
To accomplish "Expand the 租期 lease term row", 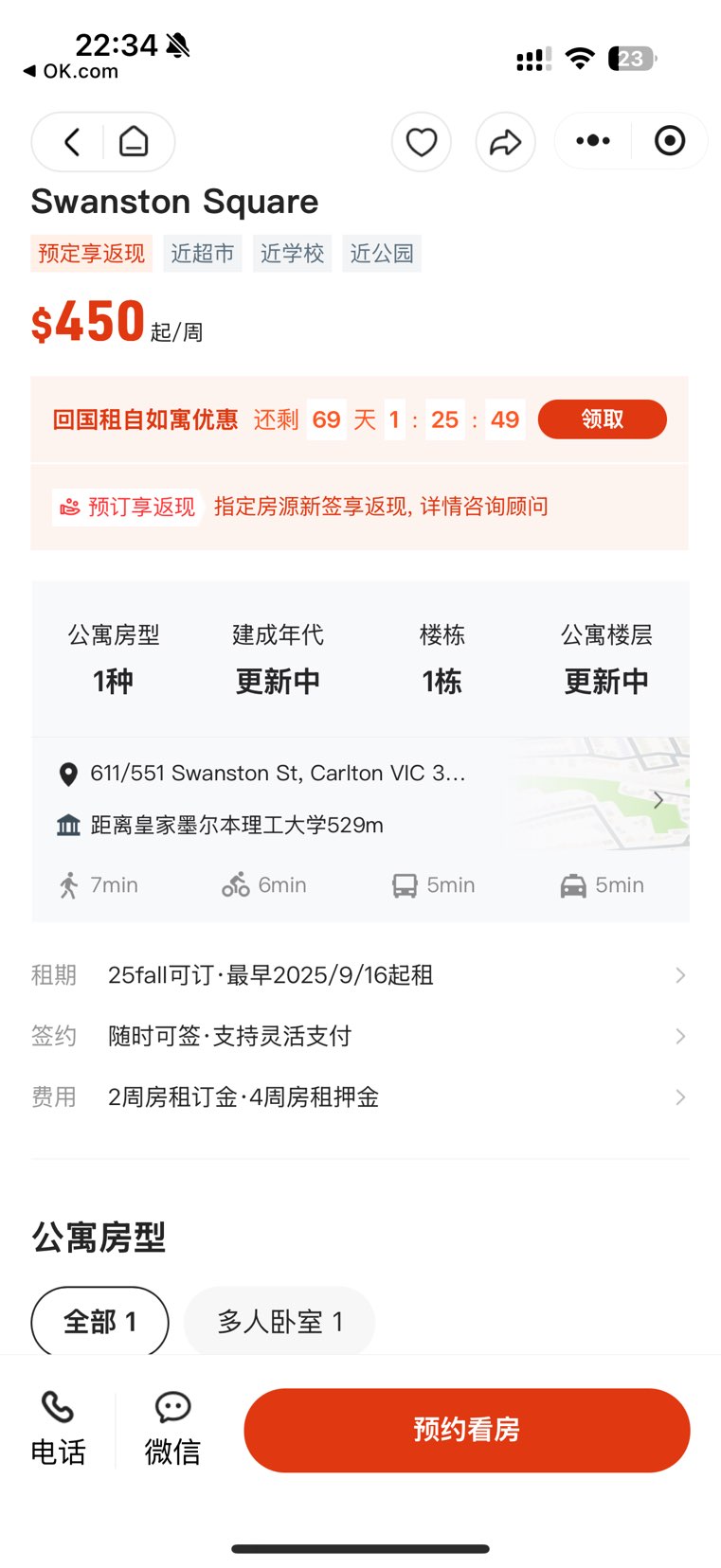I will (360, 975).
